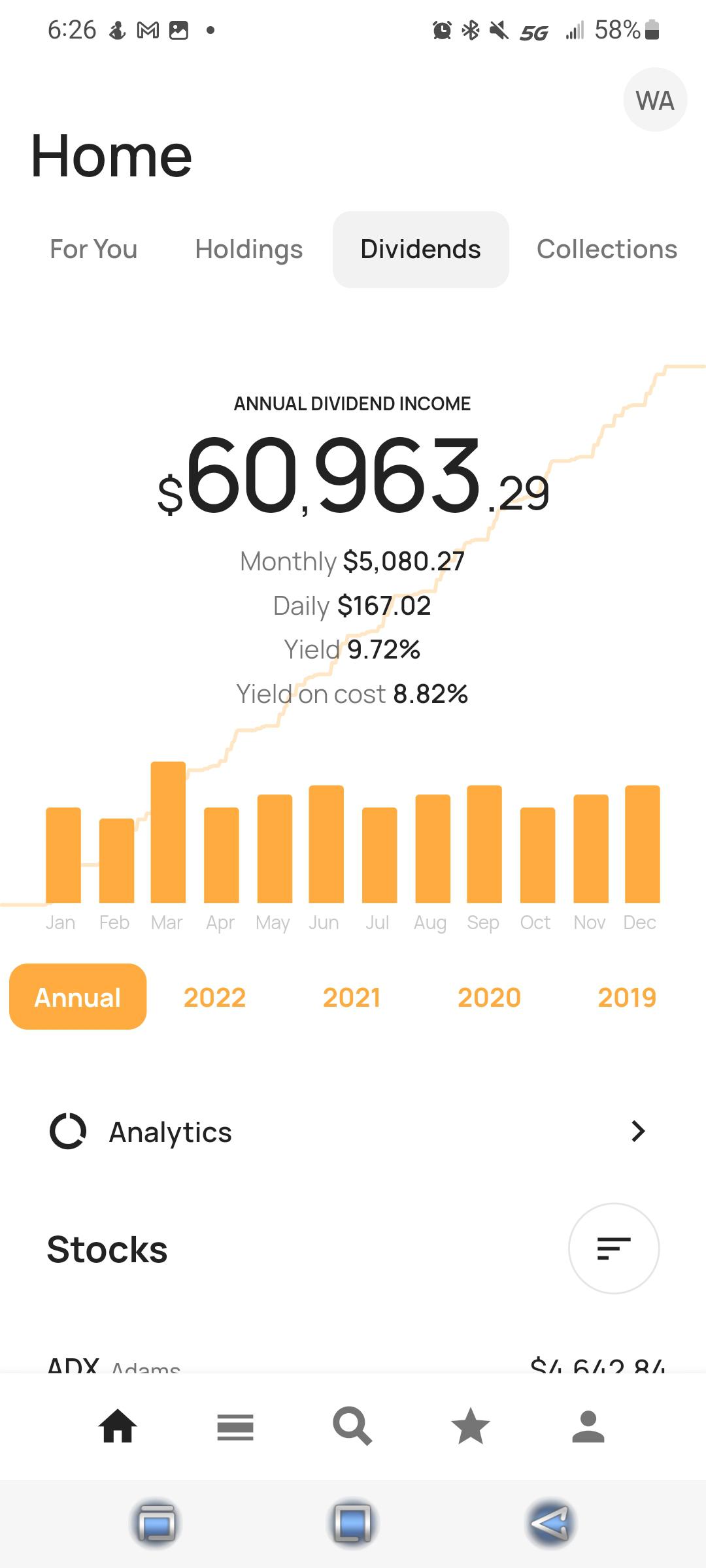Select the 2019 year filter
The width and height of the screenshot is (706, 1568).
[x=627, y=996]
